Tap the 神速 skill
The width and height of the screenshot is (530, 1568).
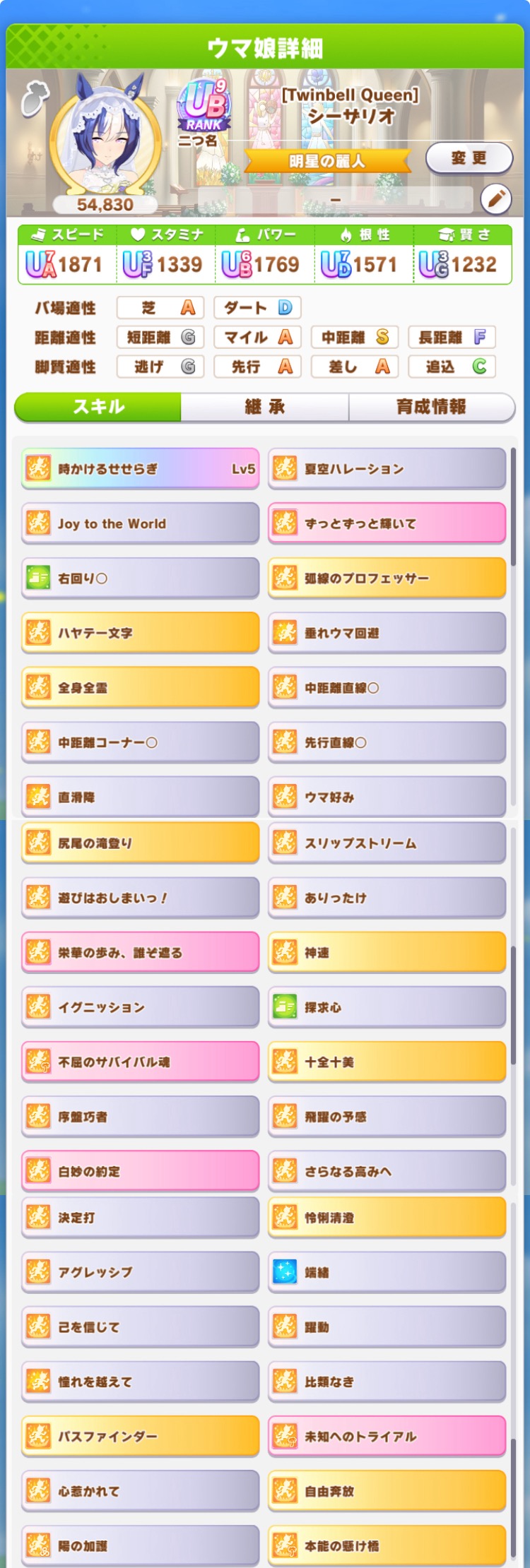(x=387, y=953)
